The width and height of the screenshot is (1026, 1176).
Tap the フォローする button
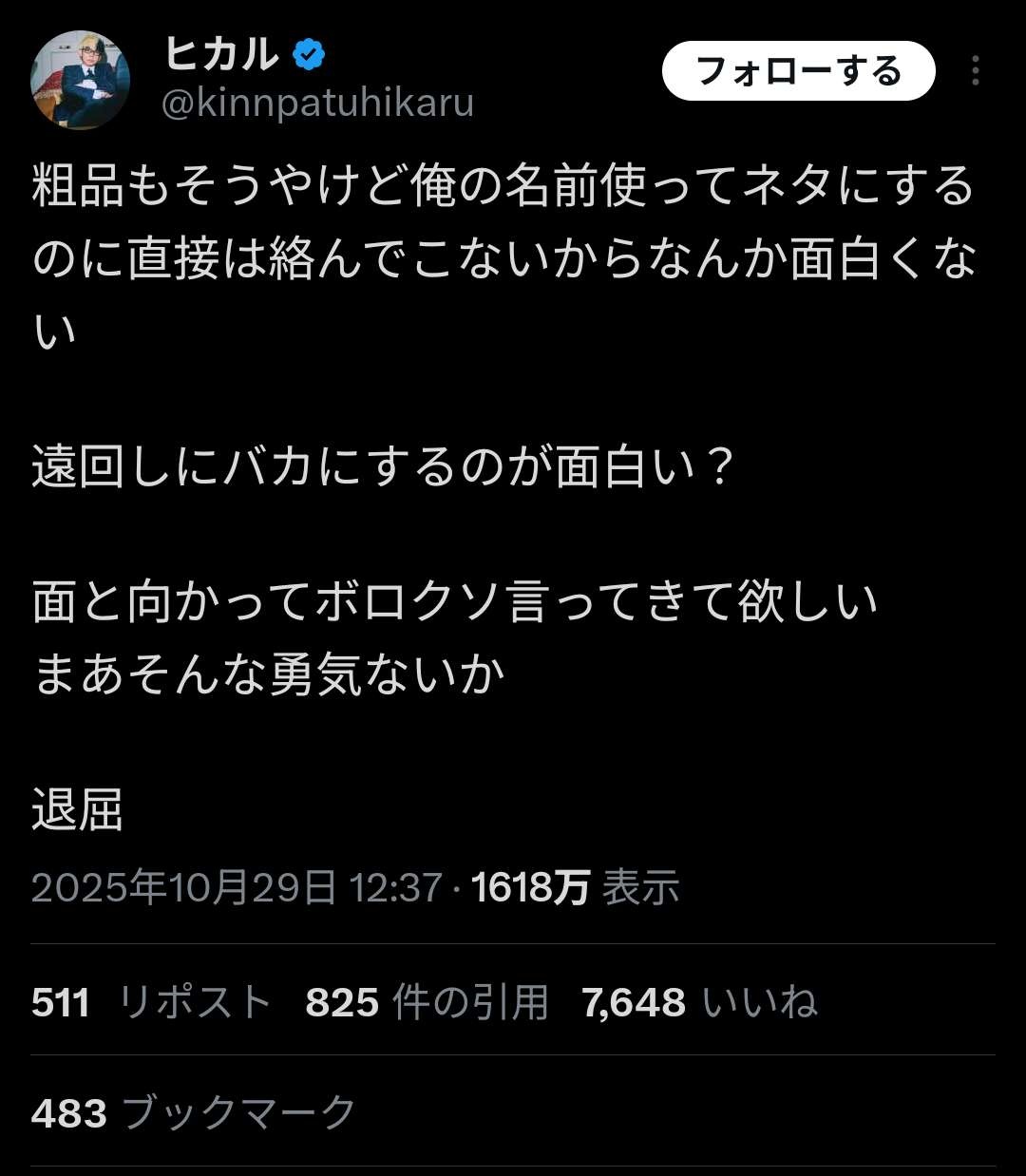[798, 71]
